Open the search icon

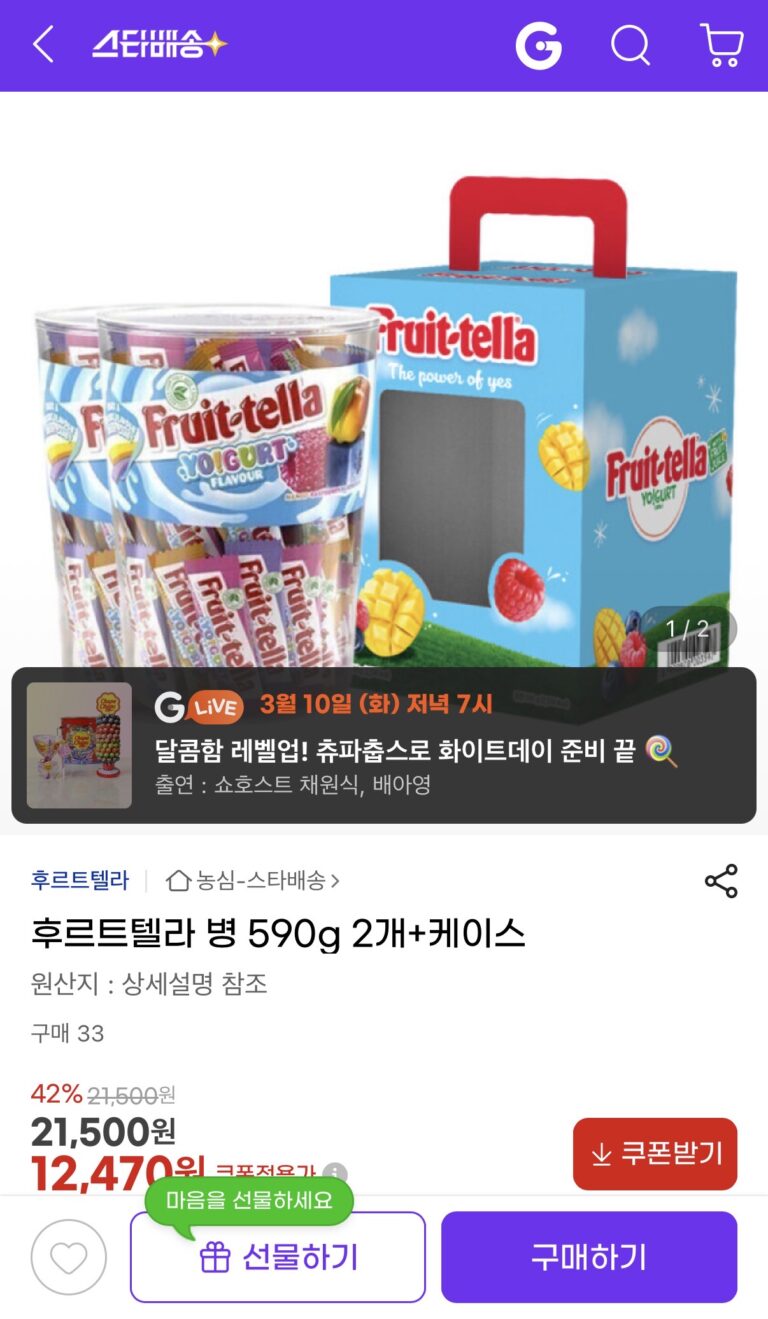[x=630, y=45]
